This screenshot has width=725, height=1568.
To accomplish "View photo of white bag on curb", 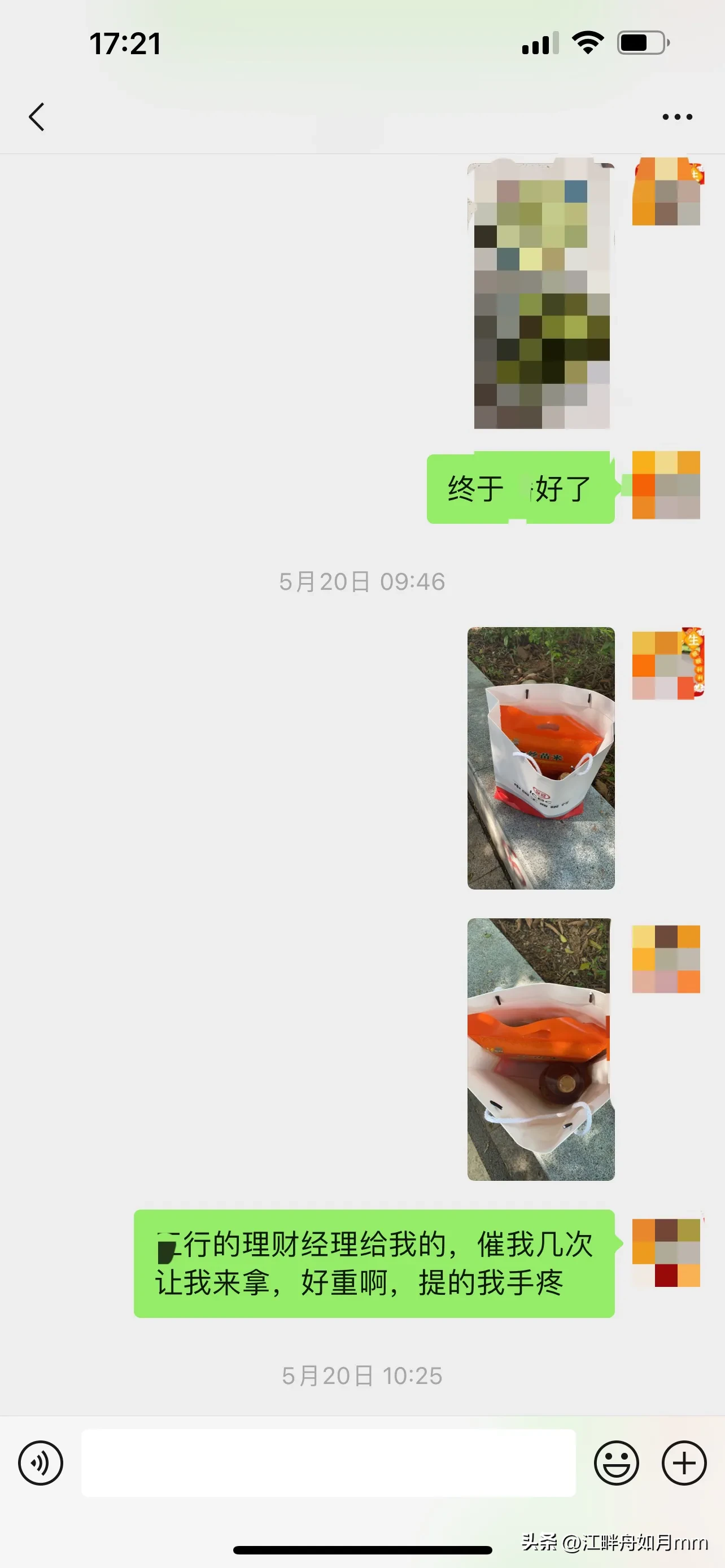I will [540, 758].
